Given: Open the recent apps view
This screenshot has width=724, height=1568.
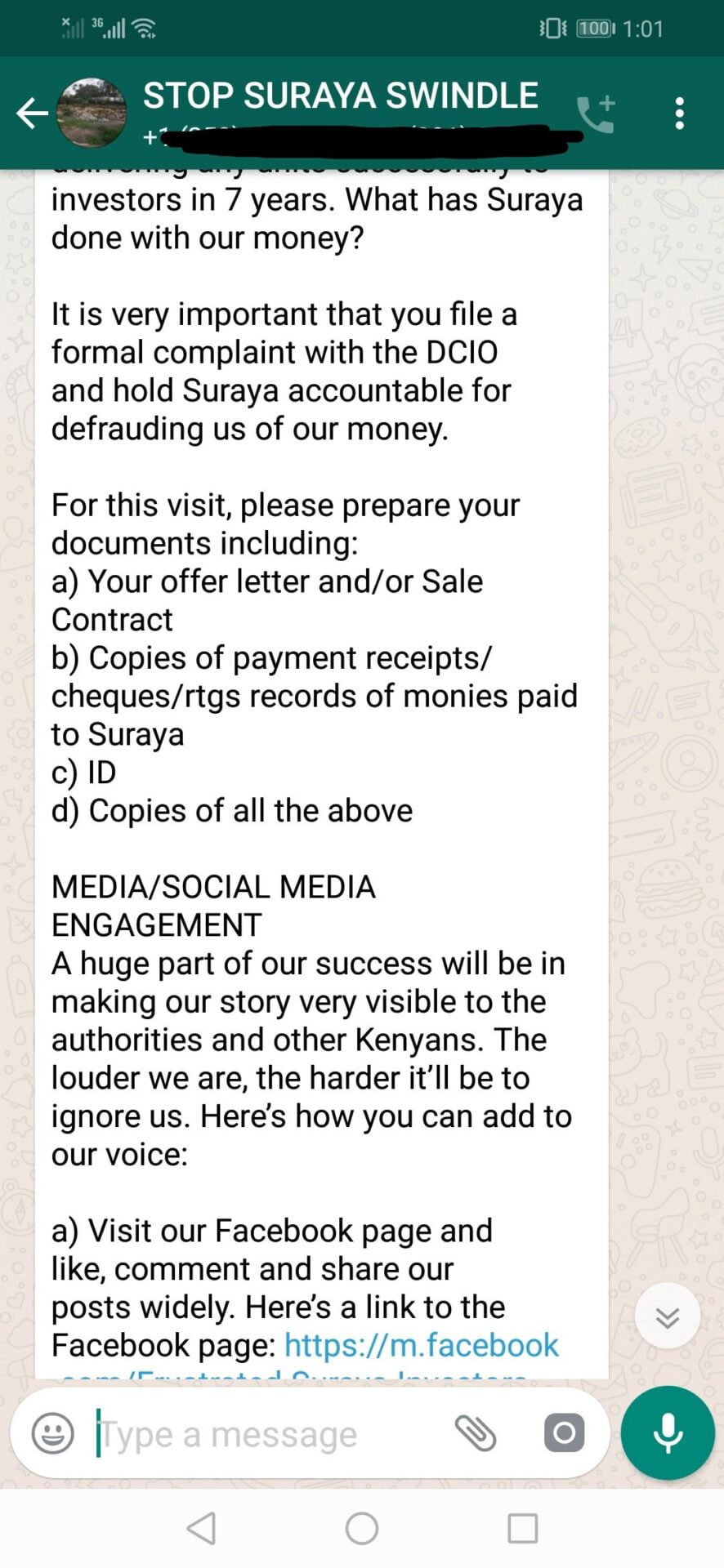Looking at the screenshot, I should pyautogui.click(x=522, y=1528).
